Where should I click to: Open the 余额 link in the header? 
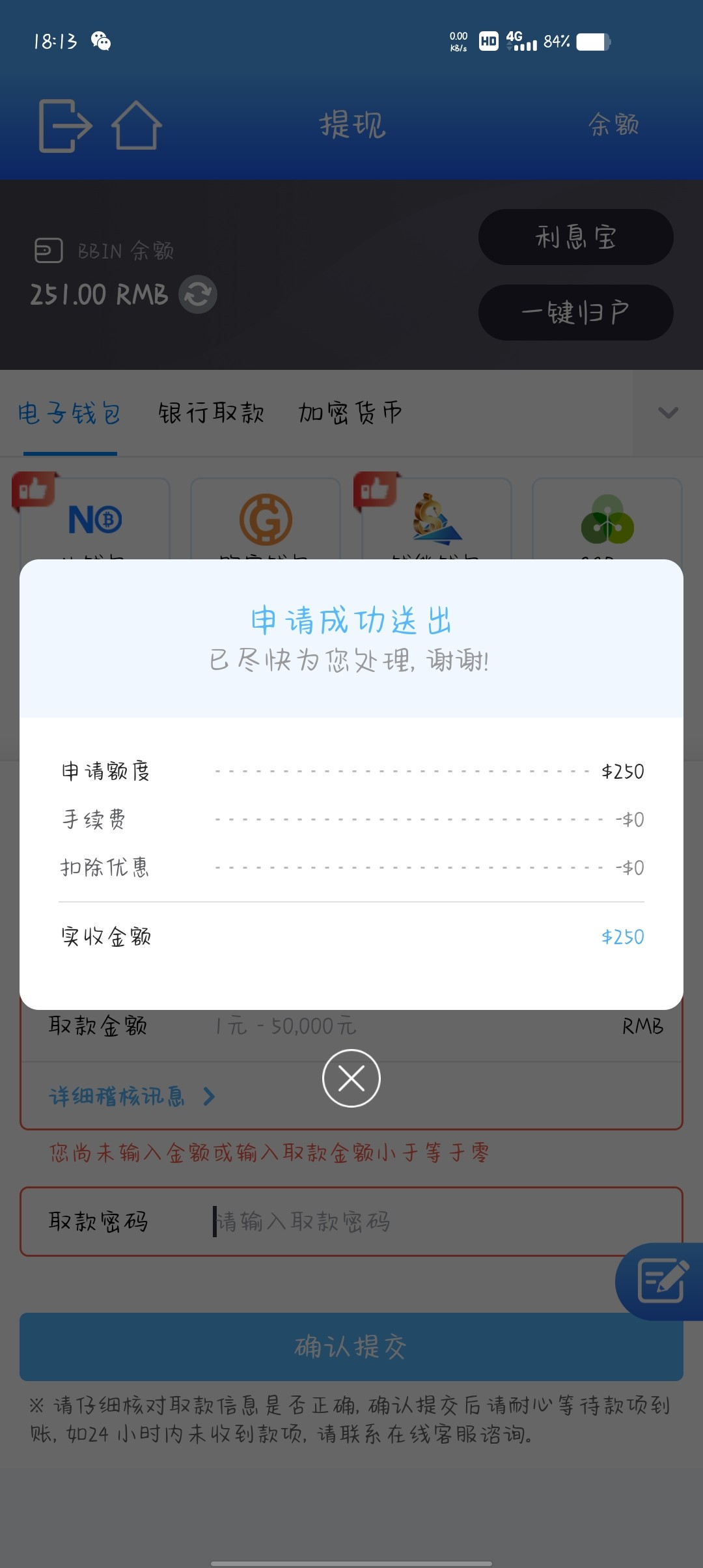point(613,125)
